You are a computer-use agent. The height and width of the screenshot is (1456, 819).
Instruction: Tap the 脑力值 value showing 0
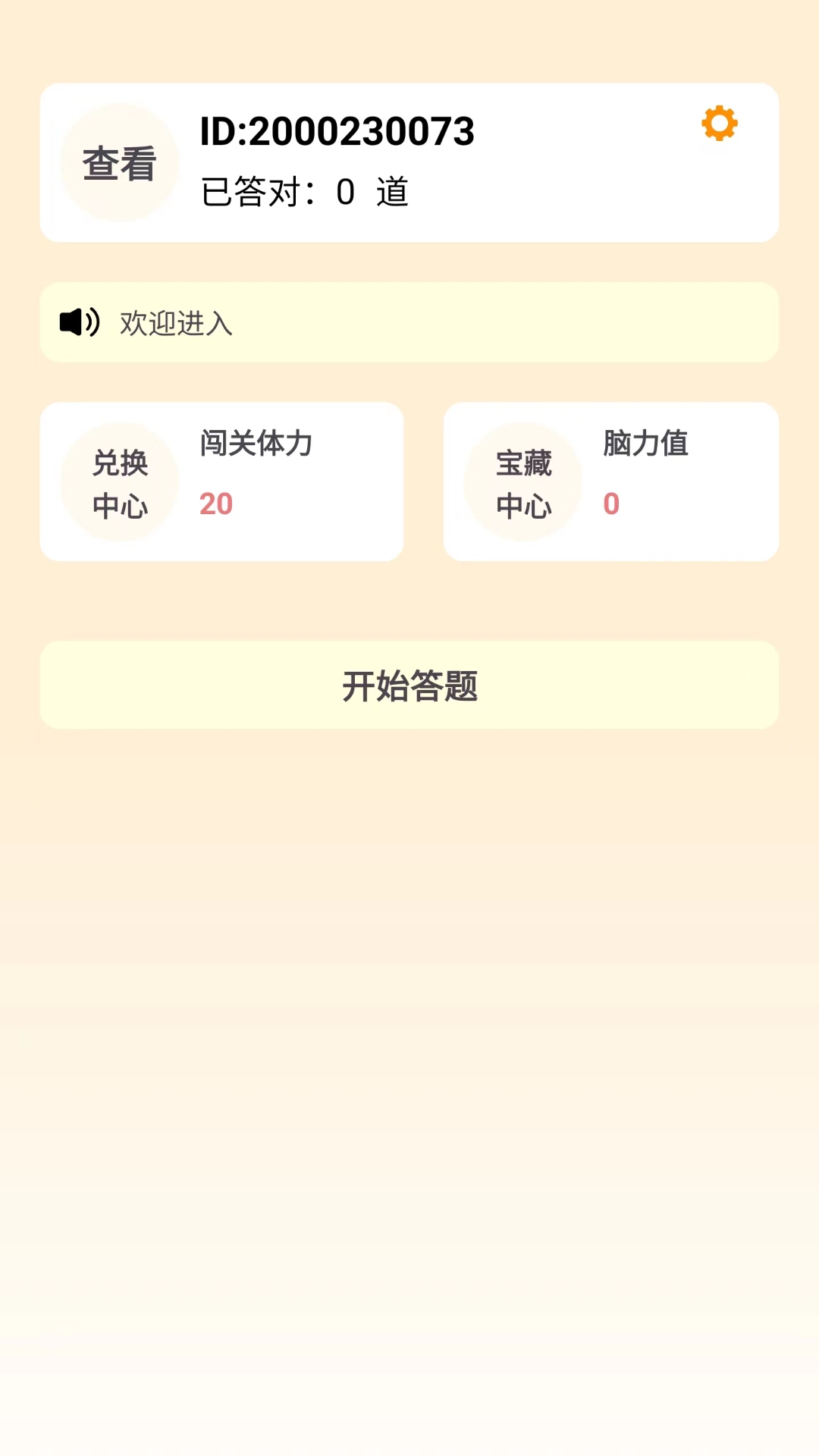pyautogui.click(x=611, y=504)
